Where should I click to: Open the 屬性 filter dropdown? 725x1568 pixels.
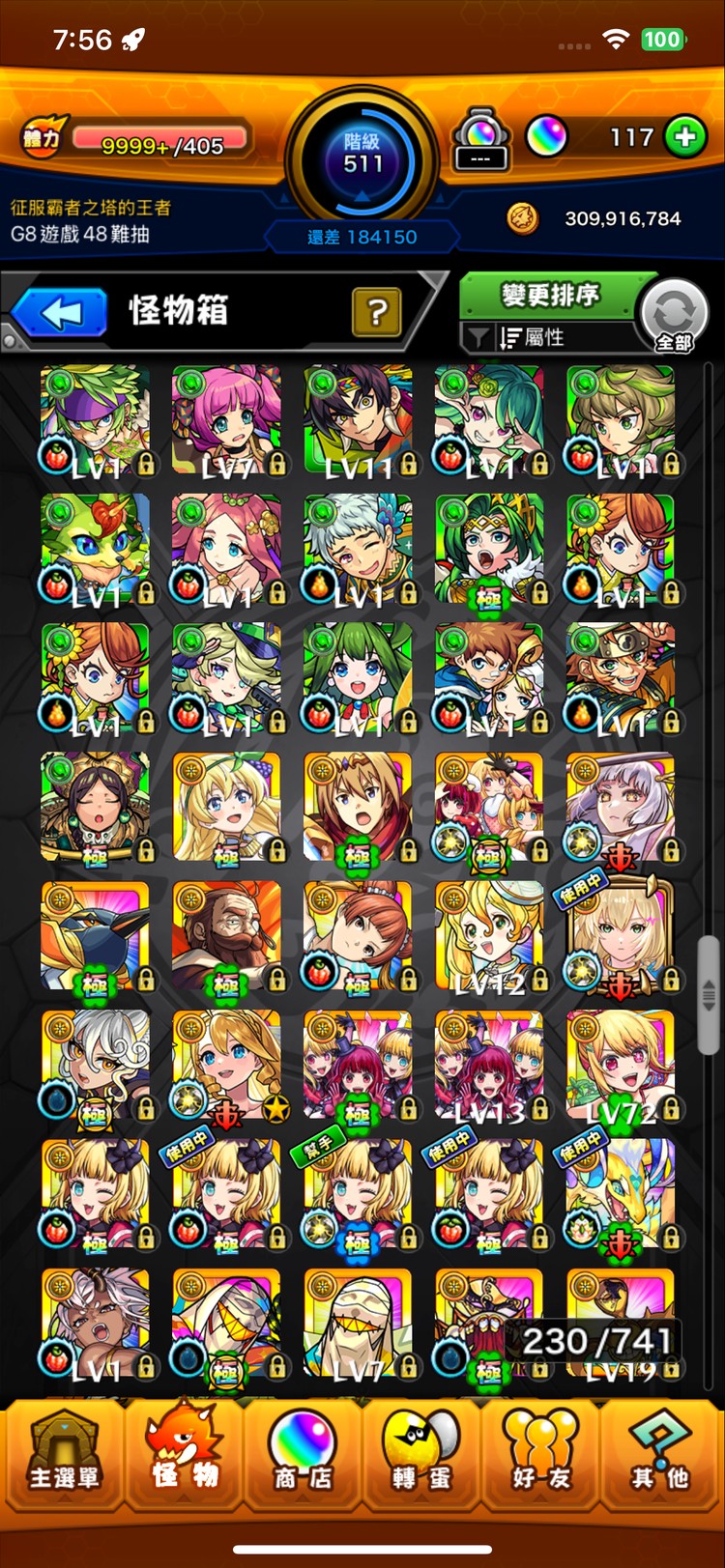point(546,338)
